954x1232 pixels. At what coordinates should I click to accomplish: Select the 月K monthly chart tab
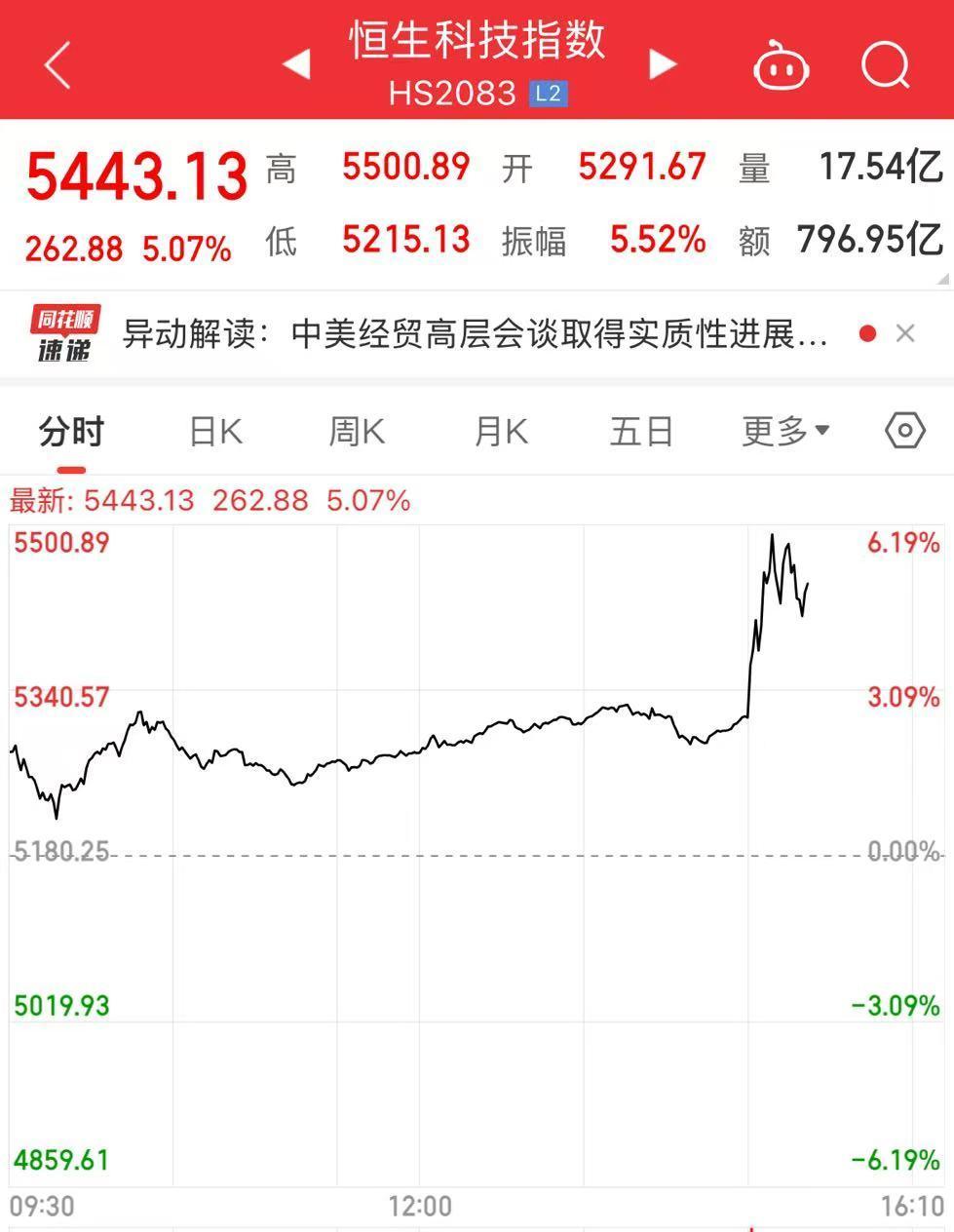(499, 430)
